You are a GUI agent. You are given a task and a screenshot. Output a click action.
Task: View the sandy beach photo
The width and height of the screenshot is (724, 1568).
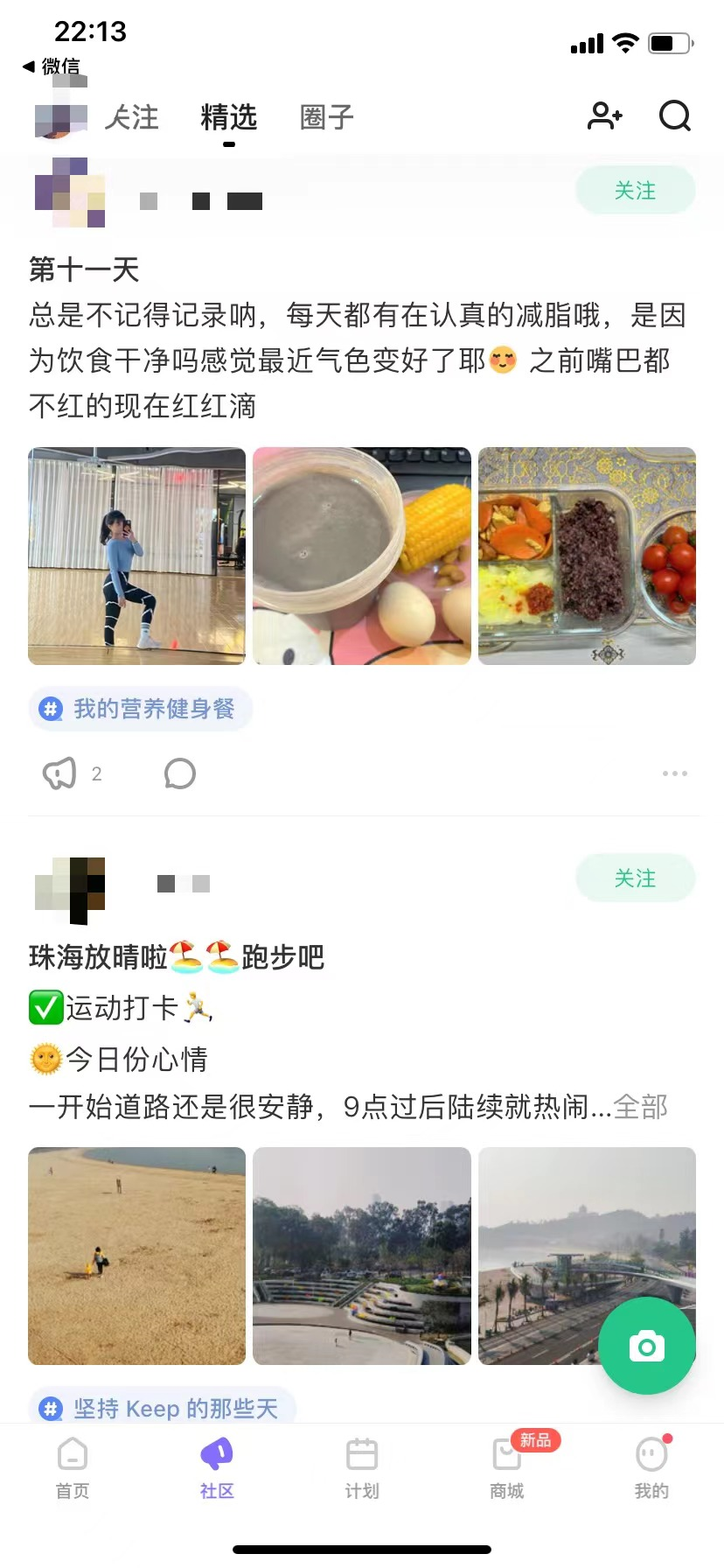(137, 1256)
